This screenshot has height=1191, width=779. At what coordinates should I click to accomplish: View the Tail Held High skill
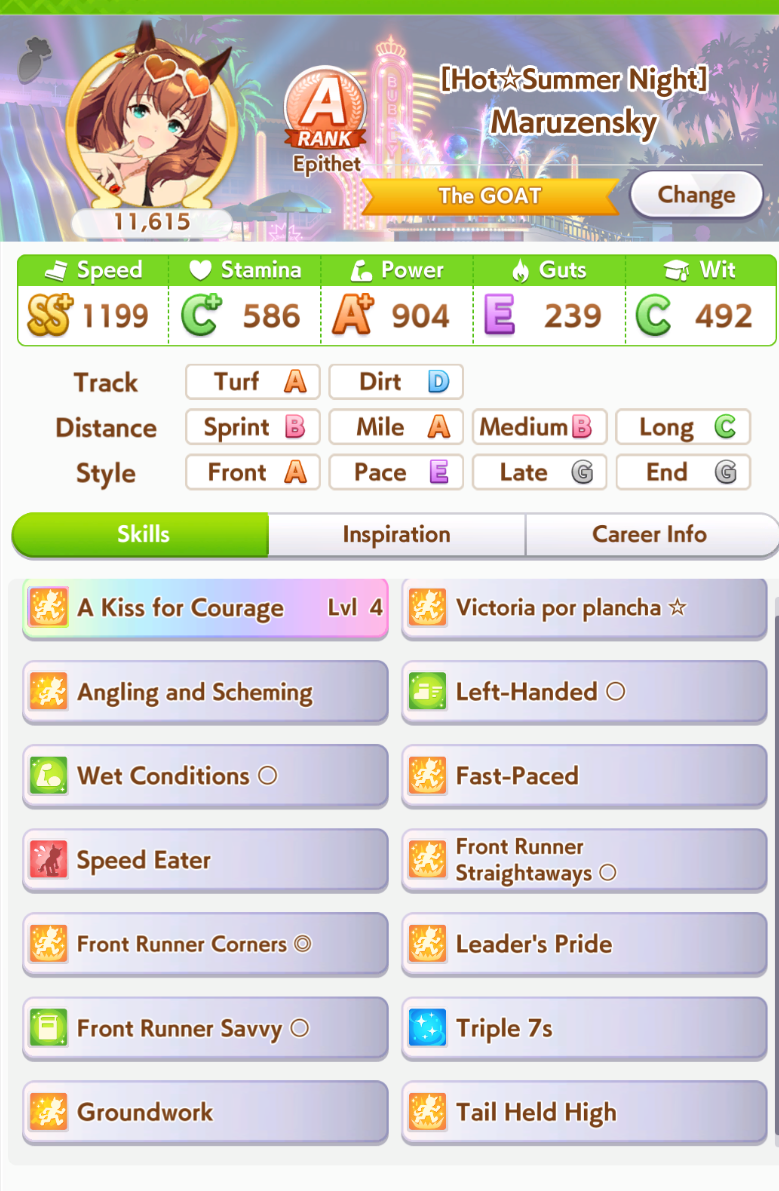(x=584, y=1112)
